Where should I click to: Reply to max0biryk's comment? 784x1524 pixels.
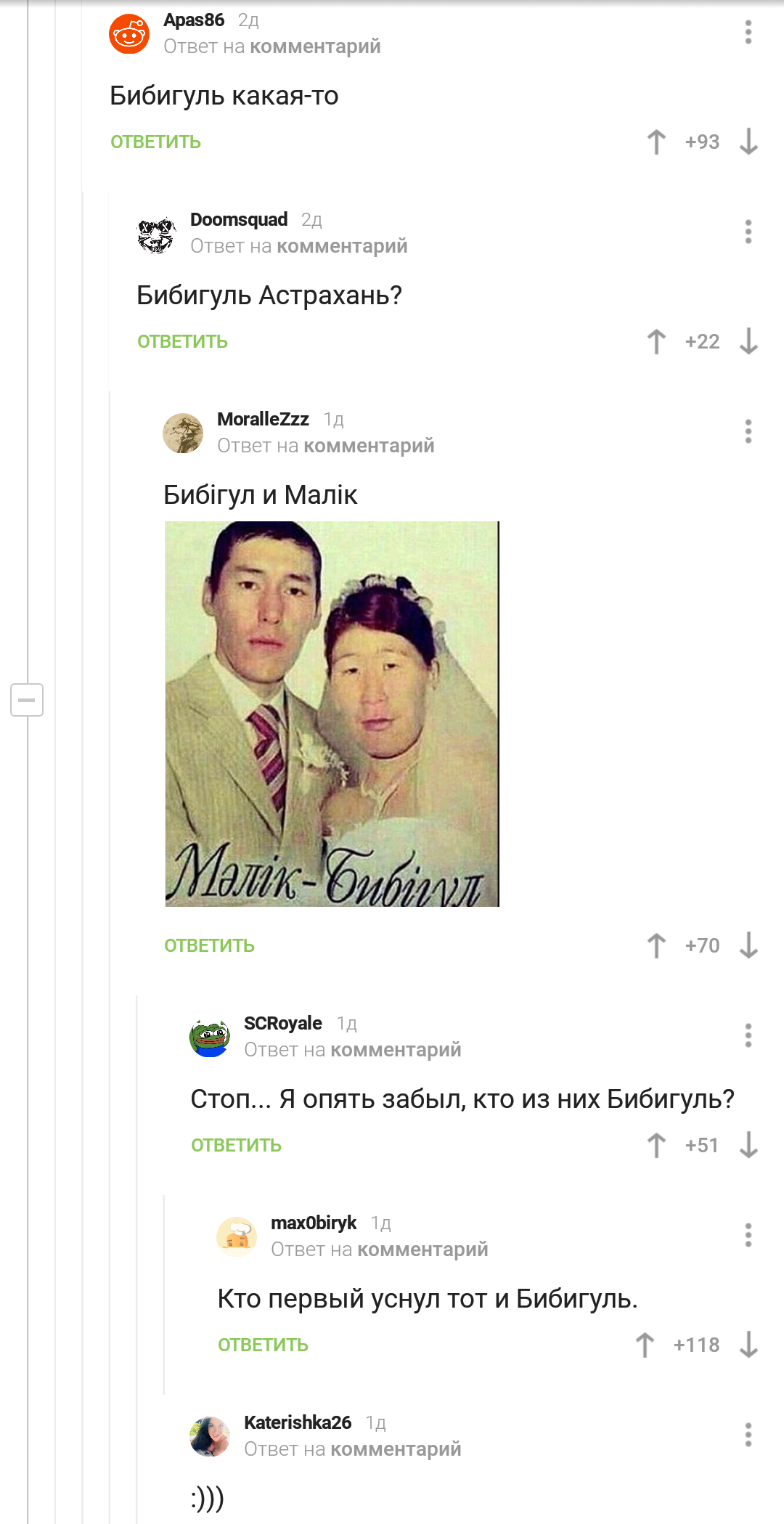click(x=263, y=1345)
